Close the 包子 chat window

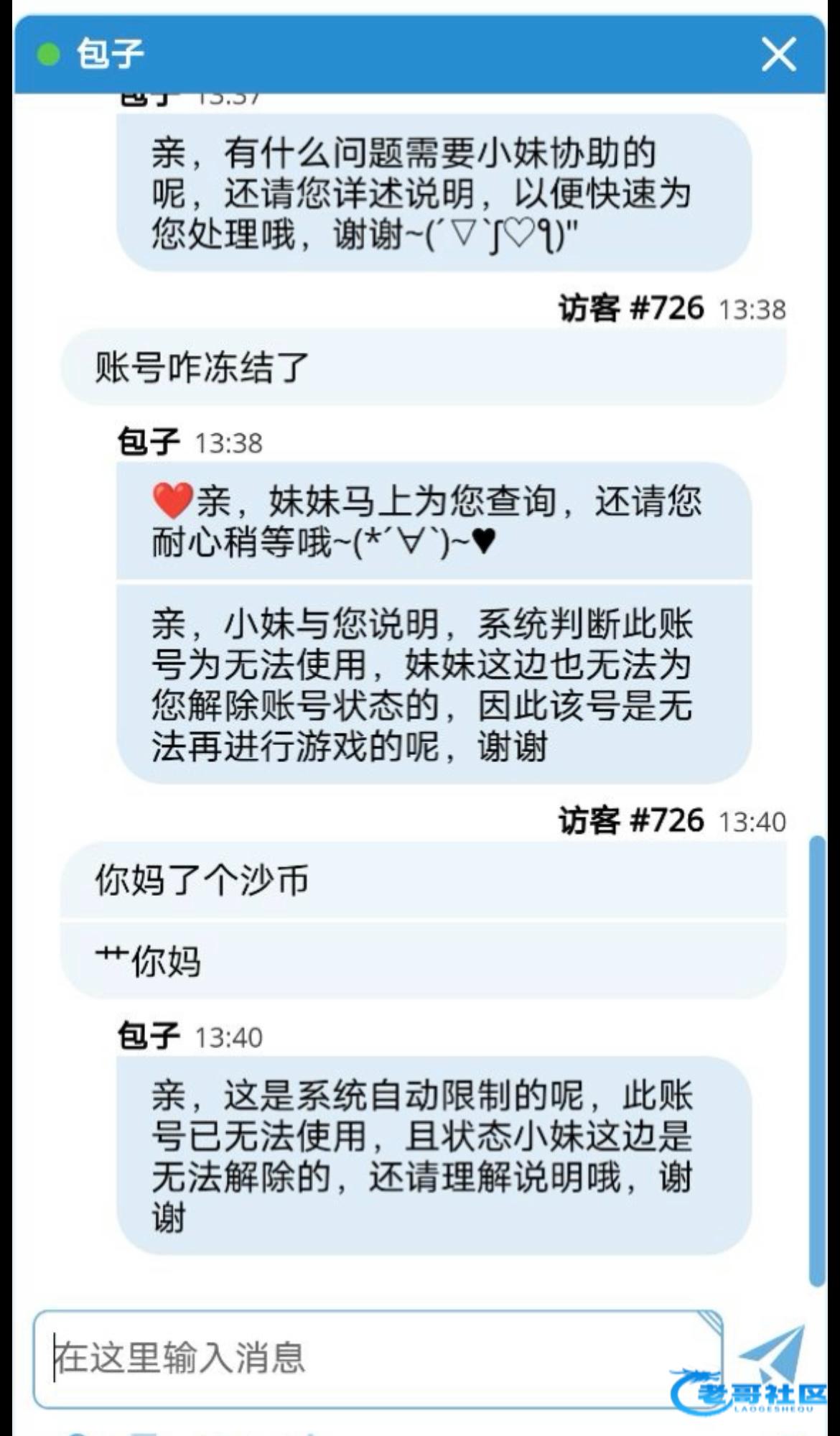pyautogui.click(x=779, y=55)
